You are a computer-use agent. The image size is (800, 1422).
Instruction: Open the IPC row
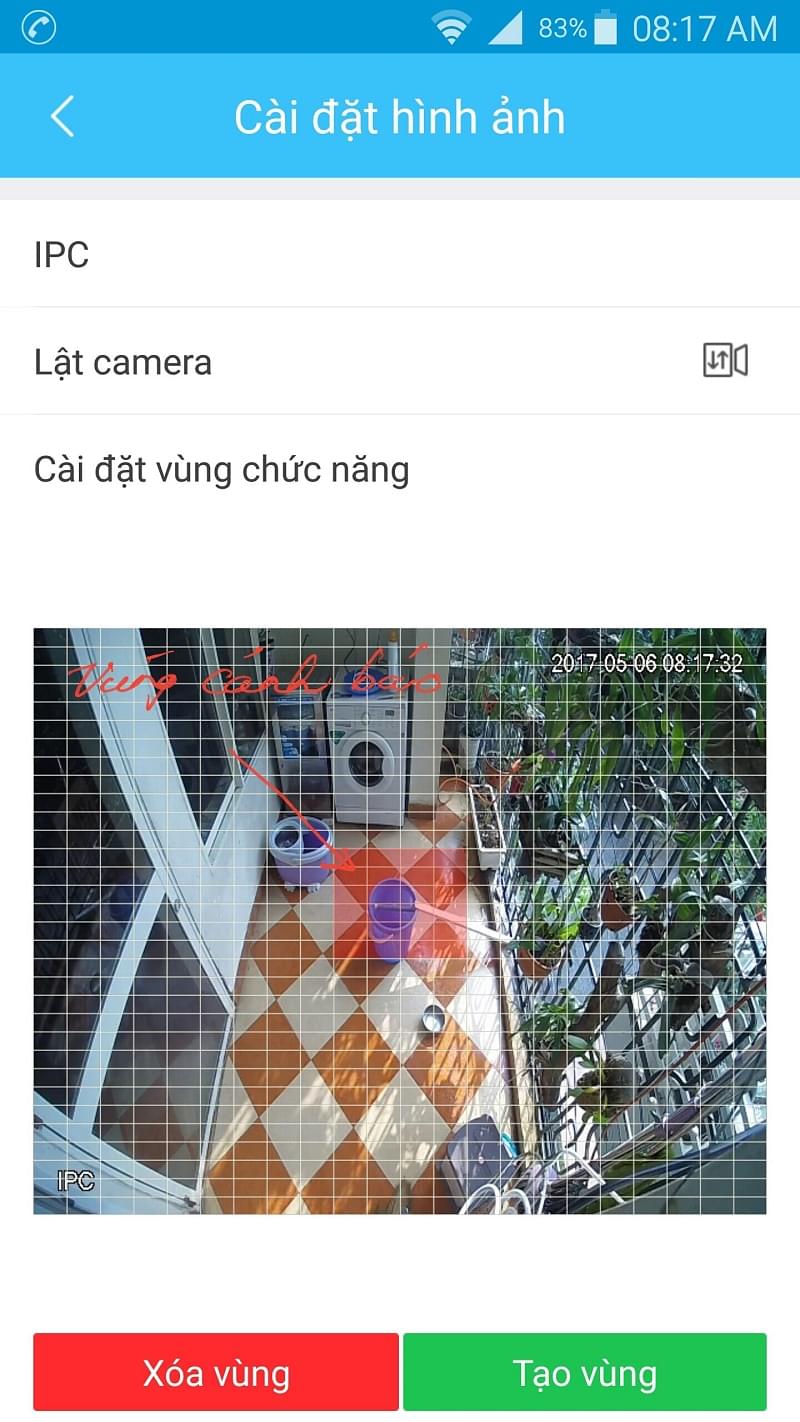[400, 255]
